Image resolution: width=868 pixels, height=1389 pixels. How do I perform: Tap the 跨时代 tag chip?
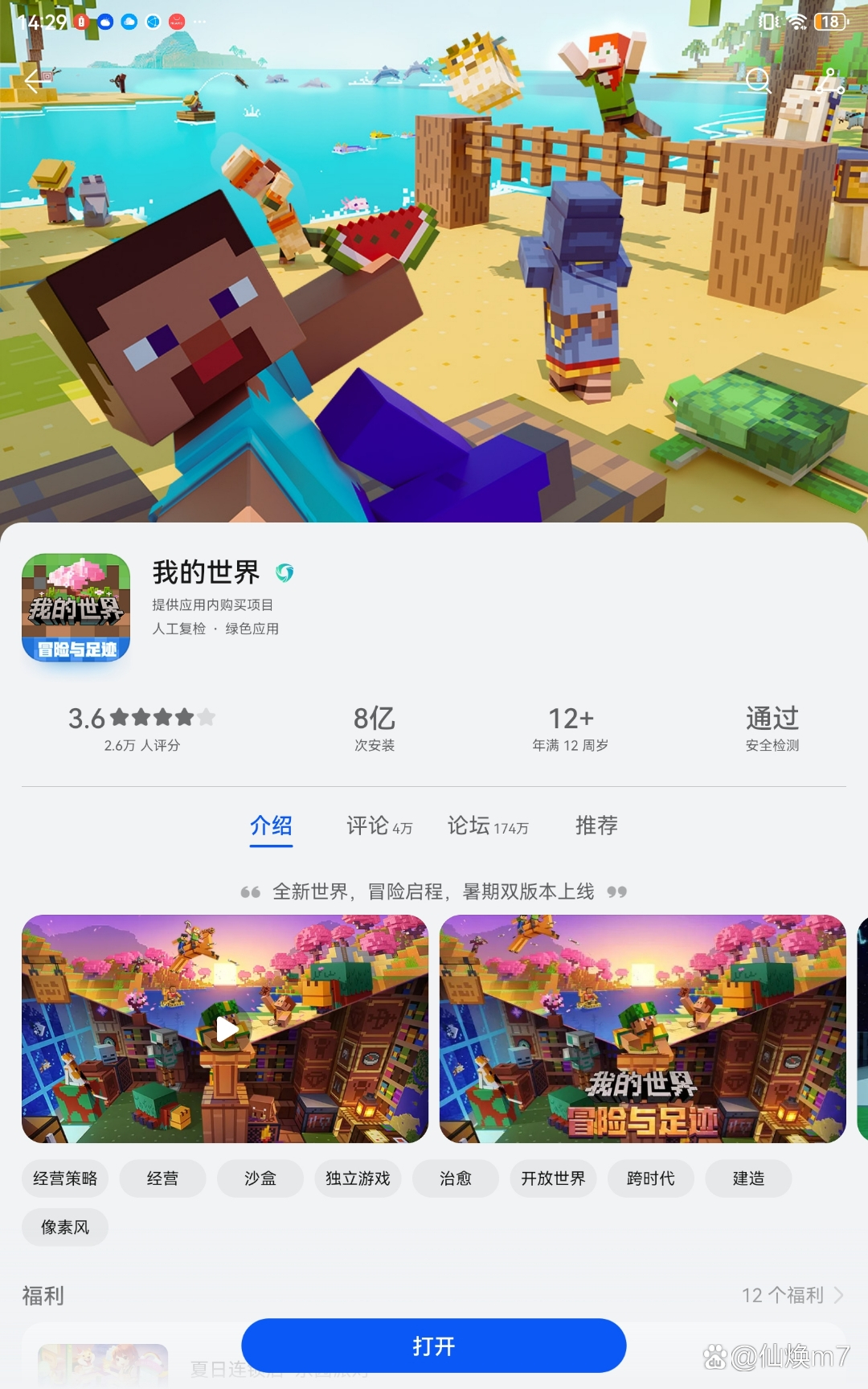click(x=651, y=1178)
